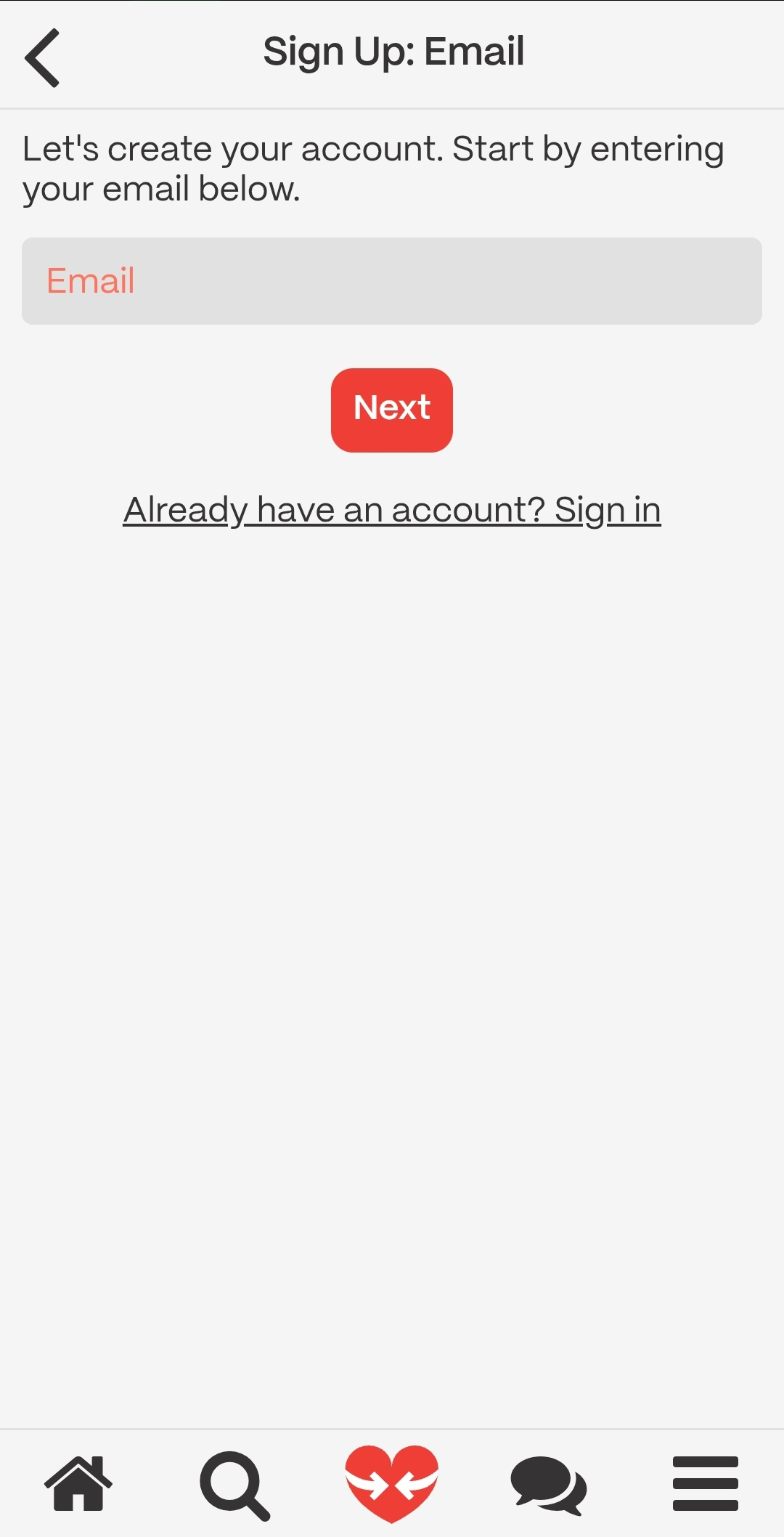Switch to the Home tab
Image resolution: width=784 pixels, height=1537 pixels.
click(x=78, y=1483)
